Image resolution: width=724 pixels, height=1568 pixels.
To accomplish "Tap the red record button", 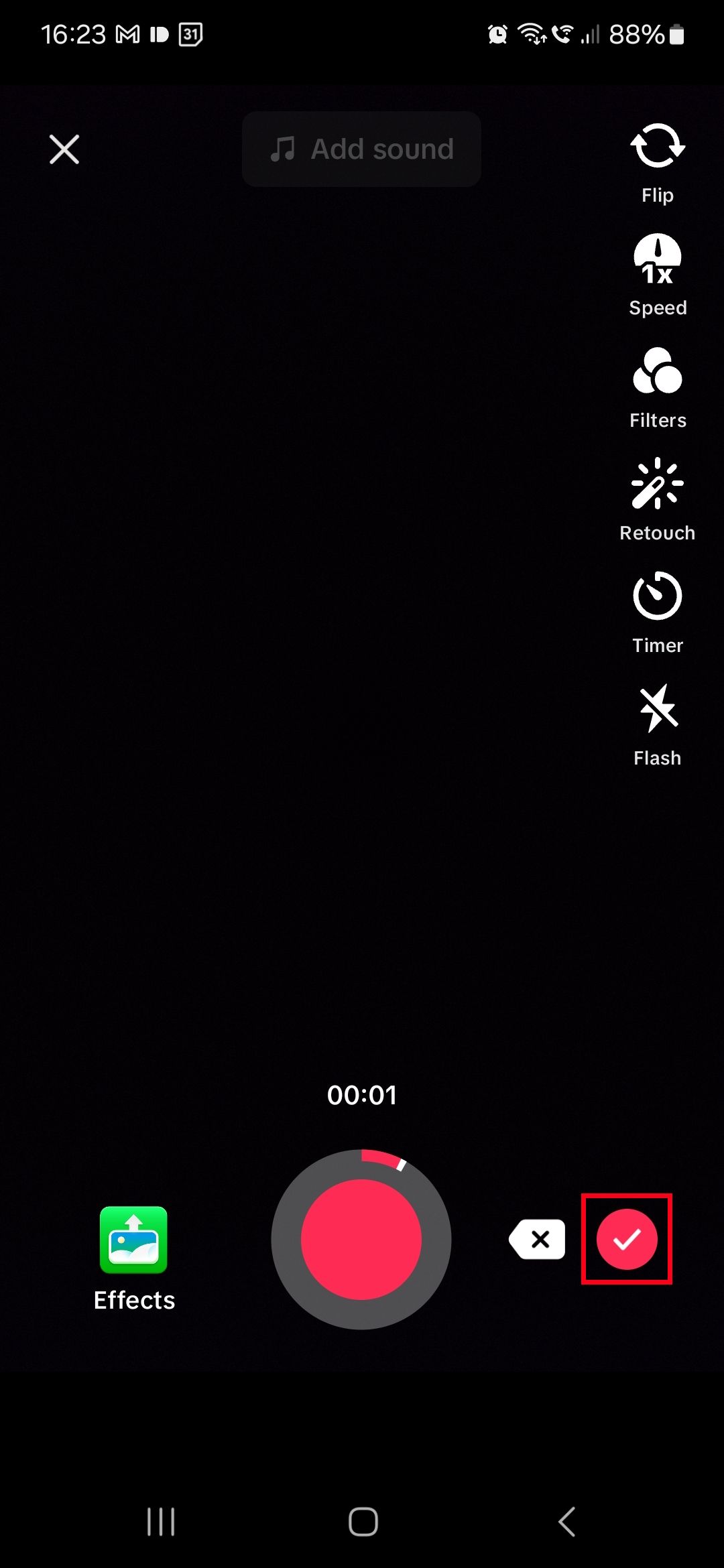I will (361, 1240).
